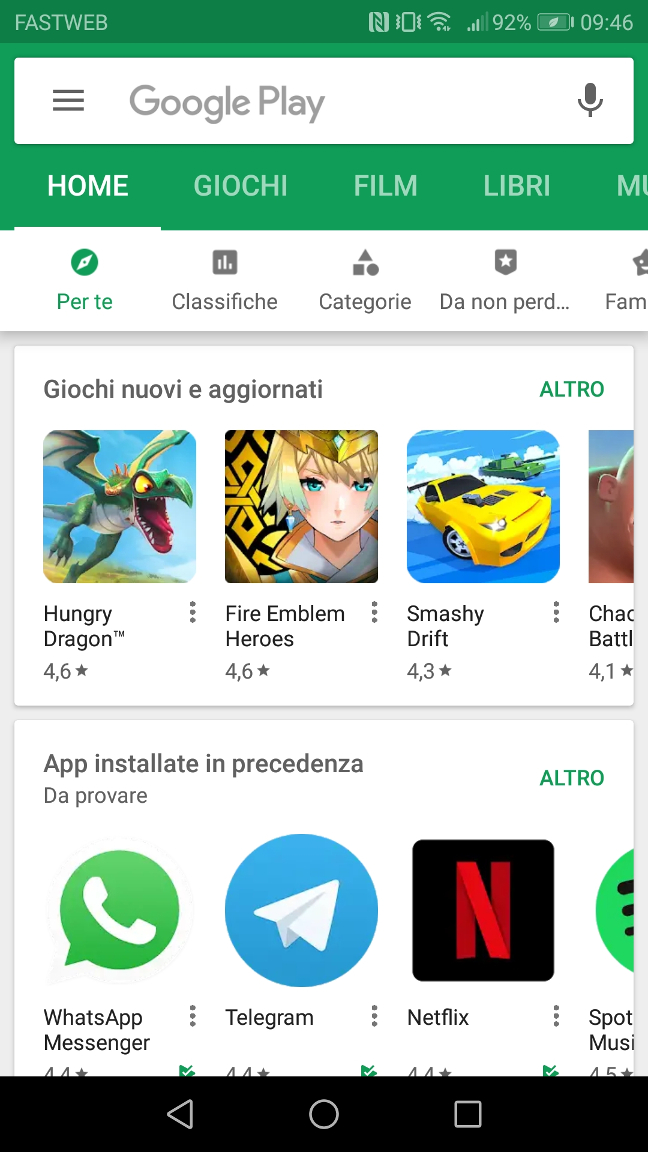
Task: Switch to the GIOCHI tab
Action: (x=240, y=186)
